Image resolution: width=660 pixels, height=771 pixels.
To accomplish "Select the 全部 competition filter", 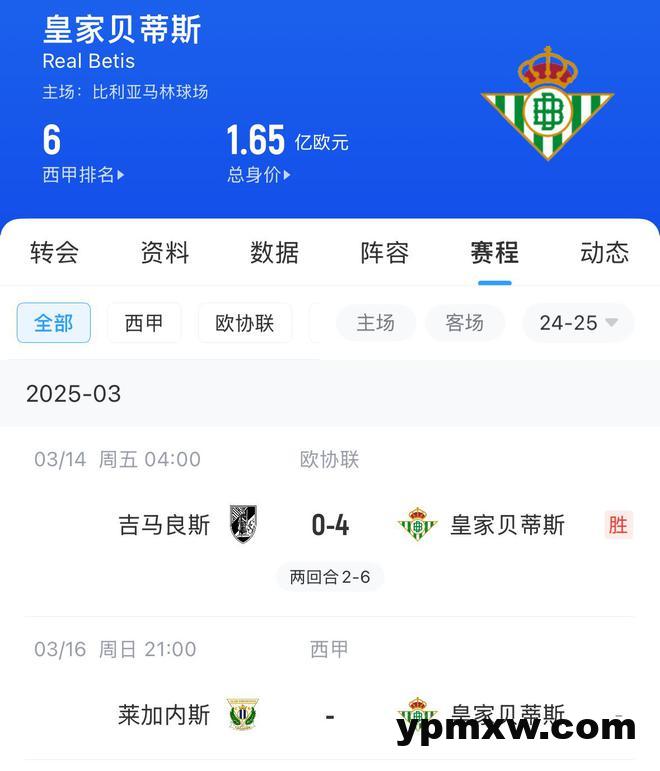I will (54, 323).
